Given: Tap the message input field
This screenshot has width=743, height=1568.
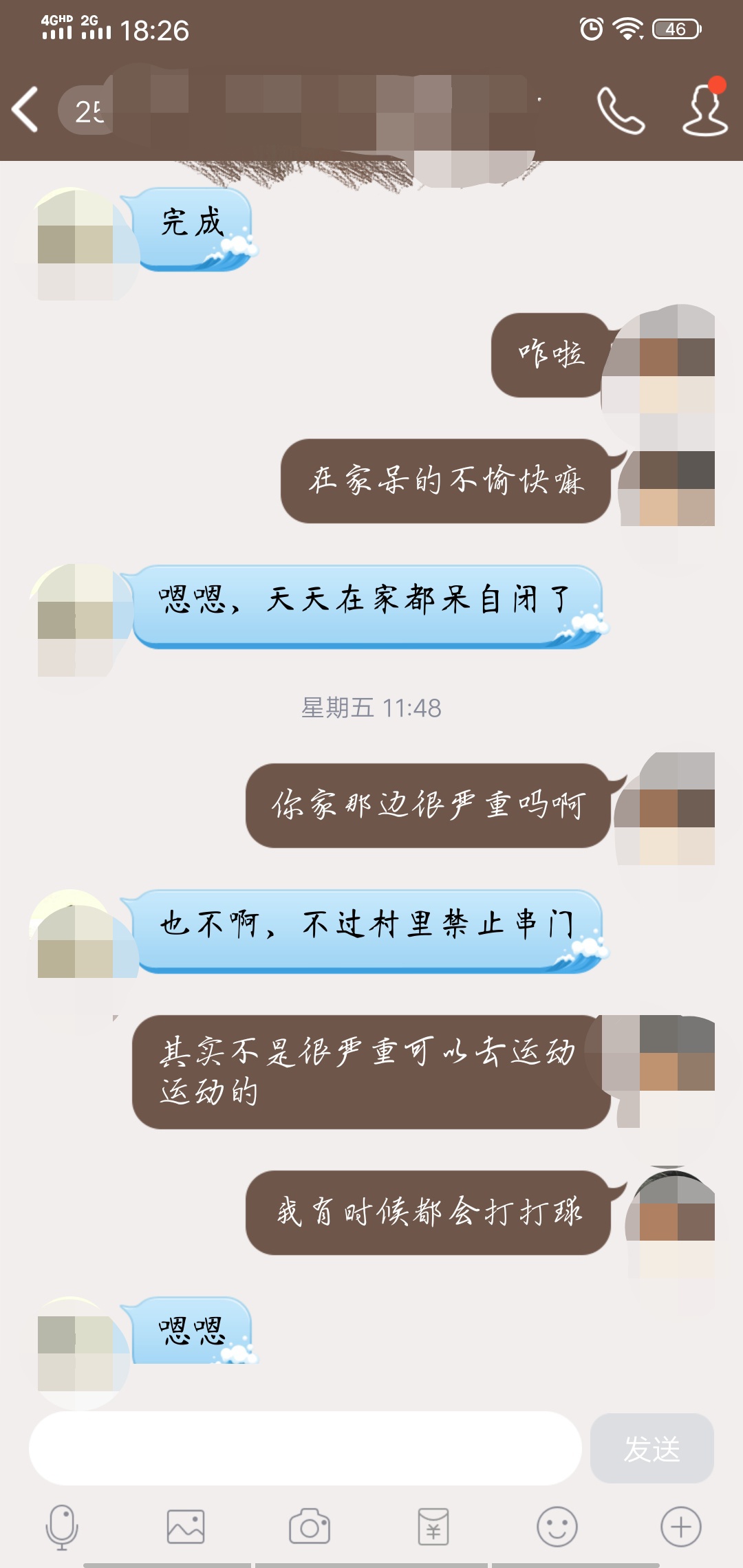Looking at the screenshot, I should (305, 1448).
